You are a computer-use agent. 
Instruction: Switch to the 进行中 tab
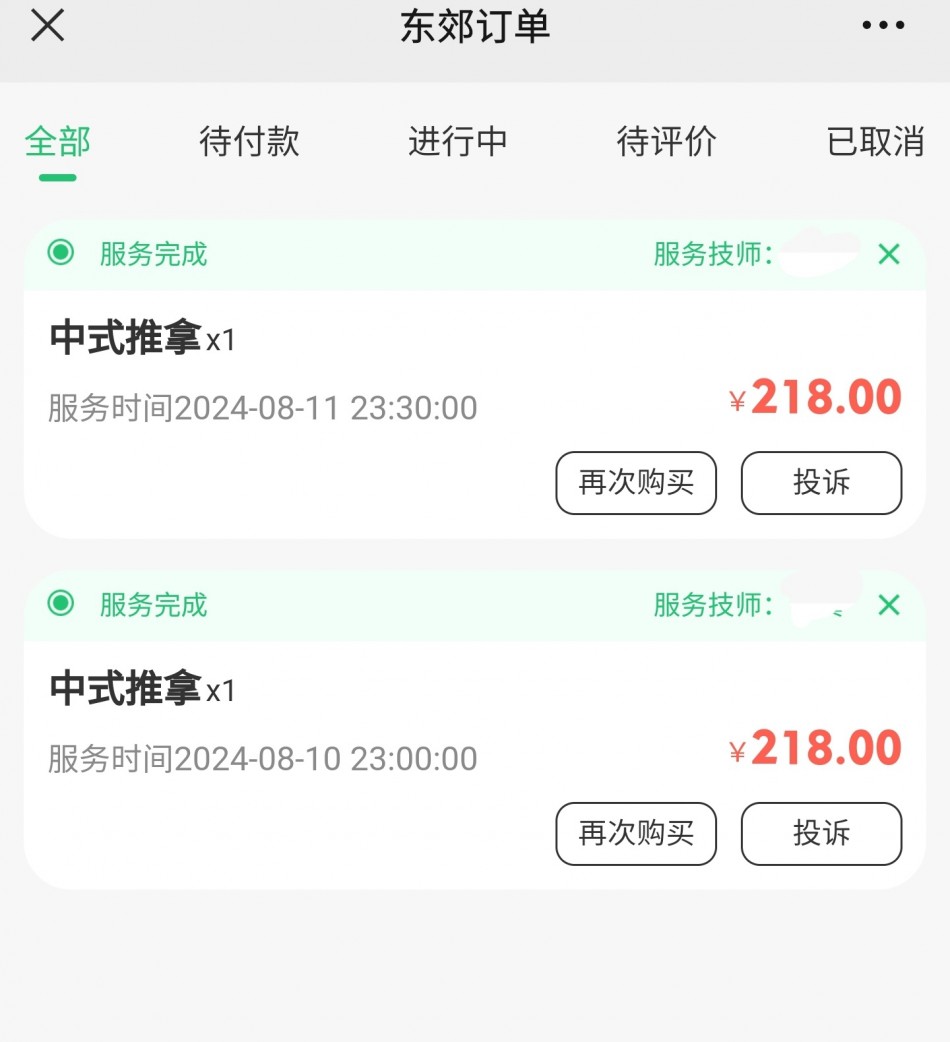458,142
